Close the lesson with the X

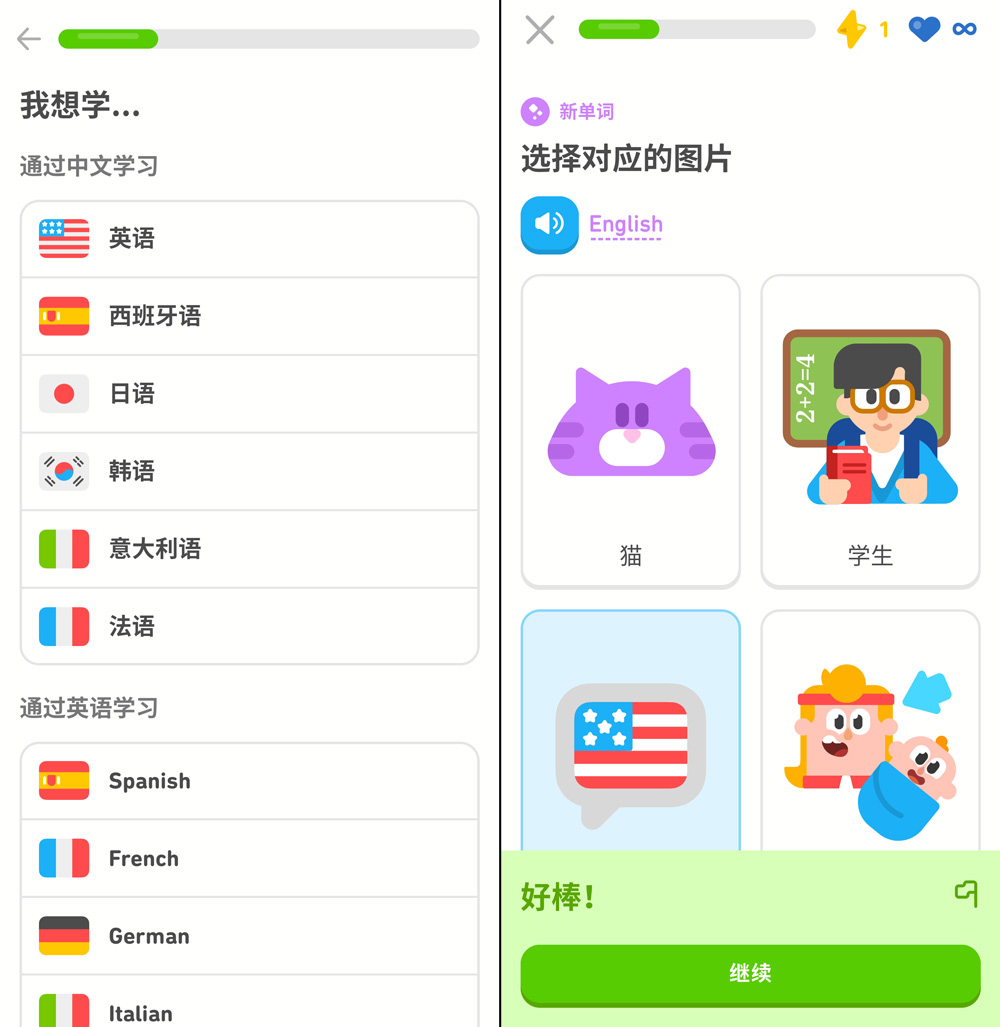(x=540, y=30)
